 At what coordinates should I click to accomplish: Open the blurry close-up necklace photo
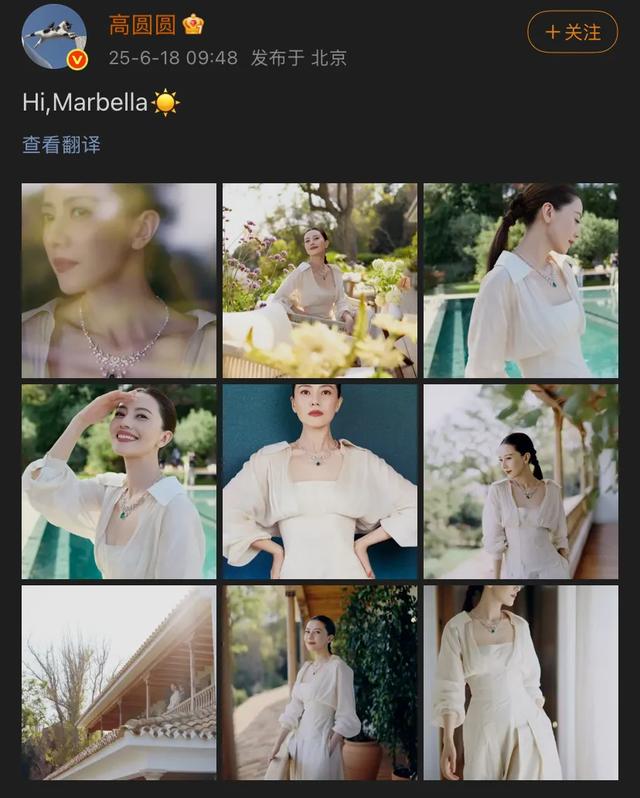click(119, 280)
